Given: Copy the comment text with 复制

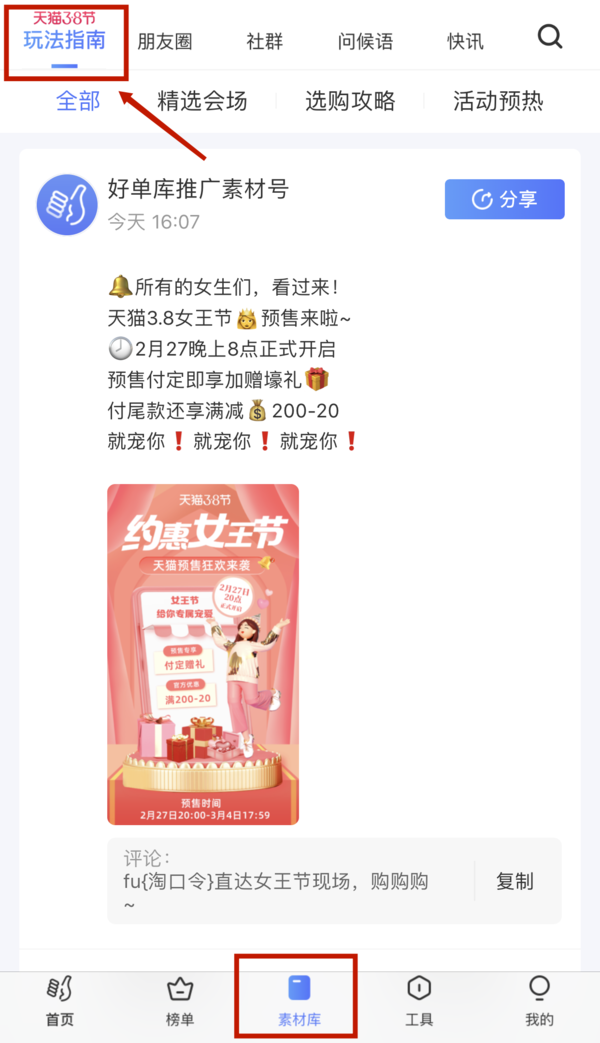Looking at the screenshot, I should [x=515, y=881].
